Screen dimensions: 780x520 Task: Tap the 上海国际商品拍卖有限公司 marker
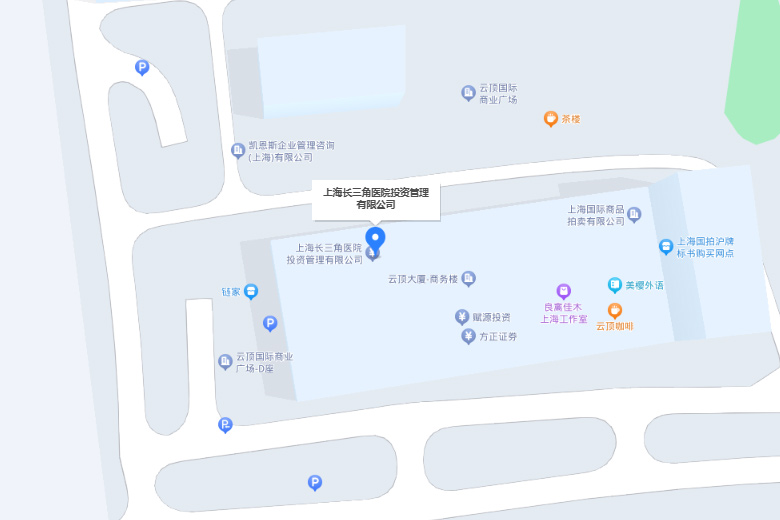click(x=633, y=214)
